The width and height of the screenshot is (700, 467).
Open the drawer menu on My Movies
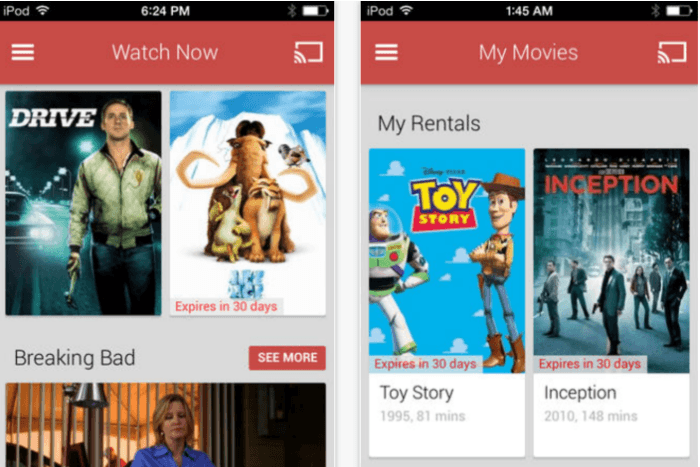click(386, 52)
